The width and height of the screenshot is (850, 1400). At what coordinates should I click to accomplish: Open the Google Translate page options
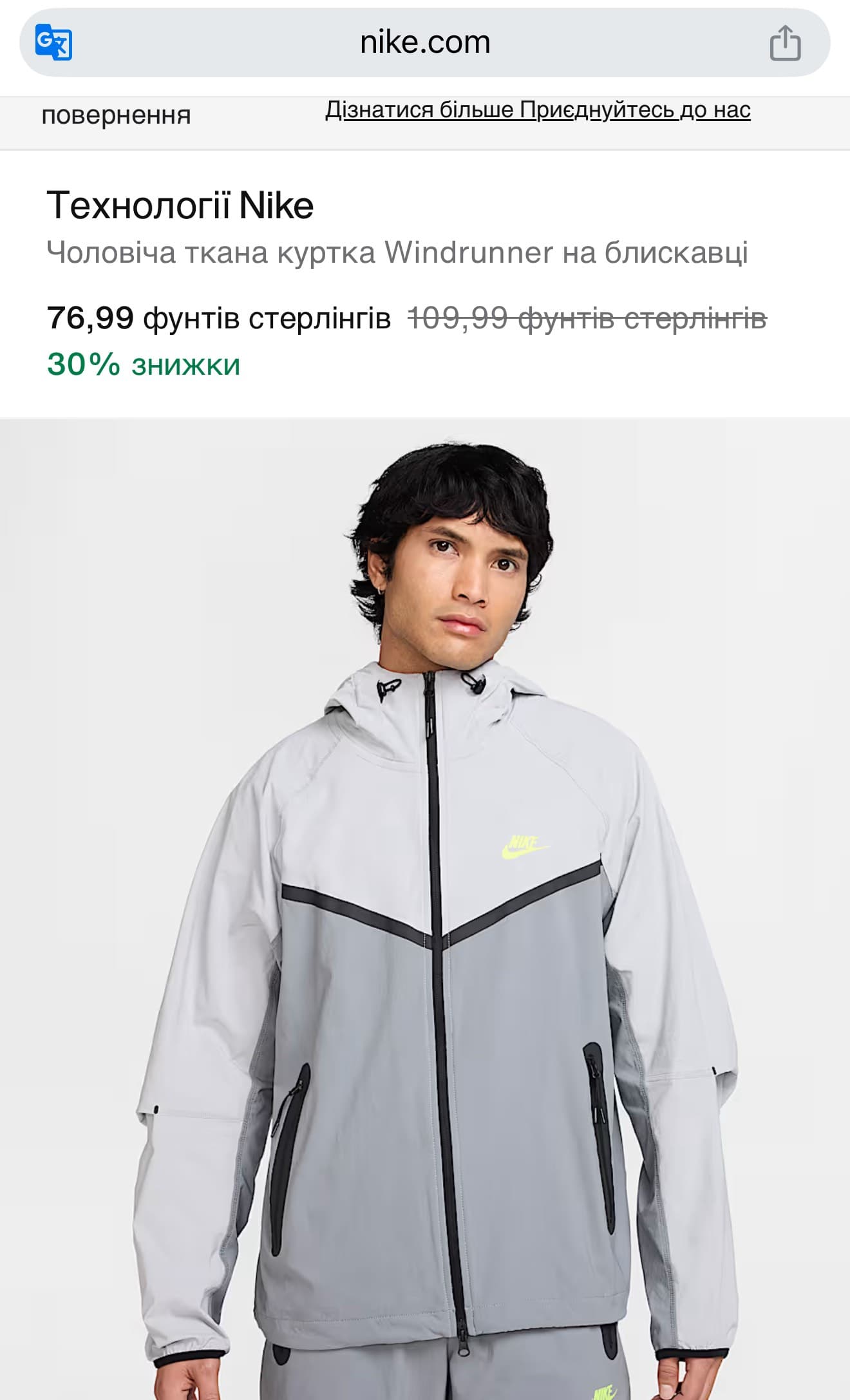53,42
